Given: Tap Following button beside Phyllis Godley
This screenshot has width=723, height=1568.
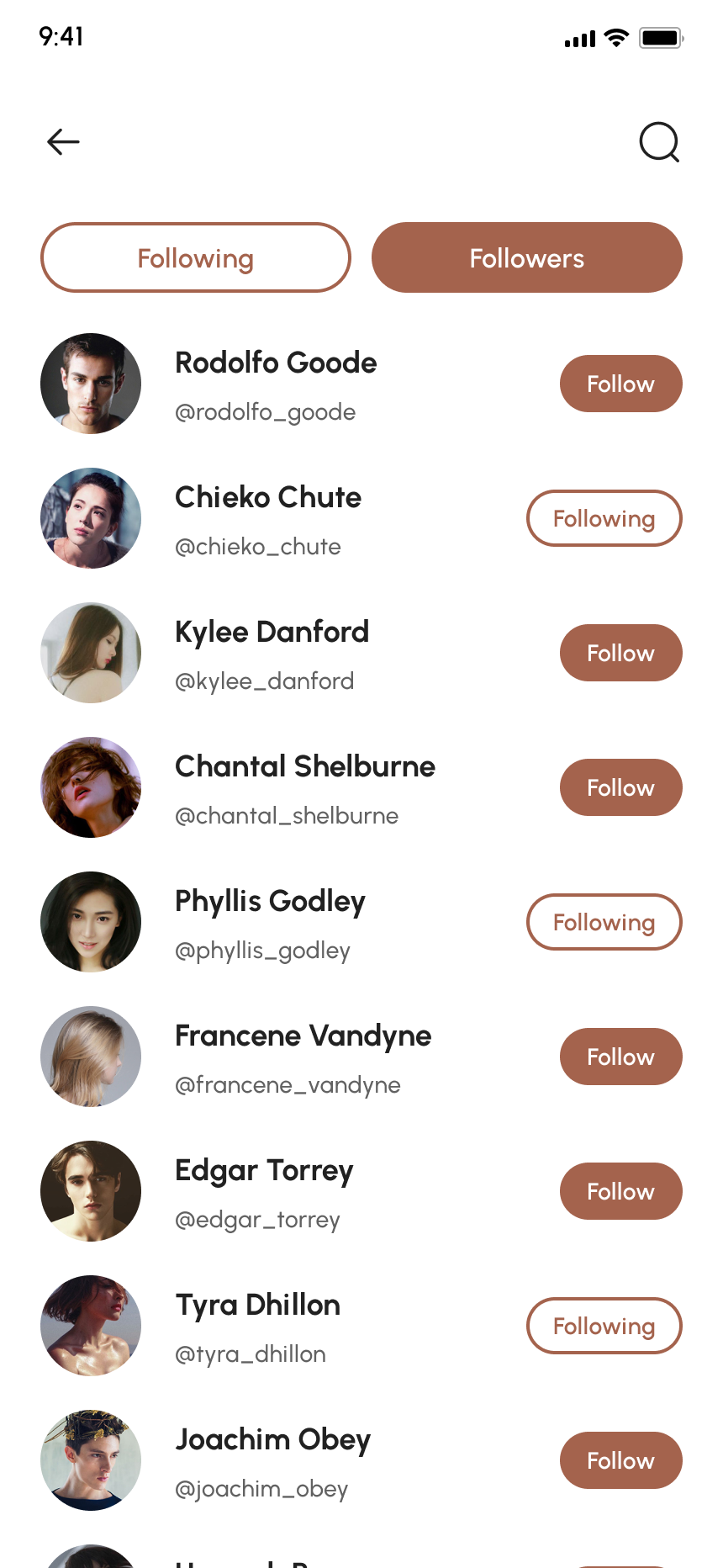Looking at the screenshot, I should tap(604, 923).
